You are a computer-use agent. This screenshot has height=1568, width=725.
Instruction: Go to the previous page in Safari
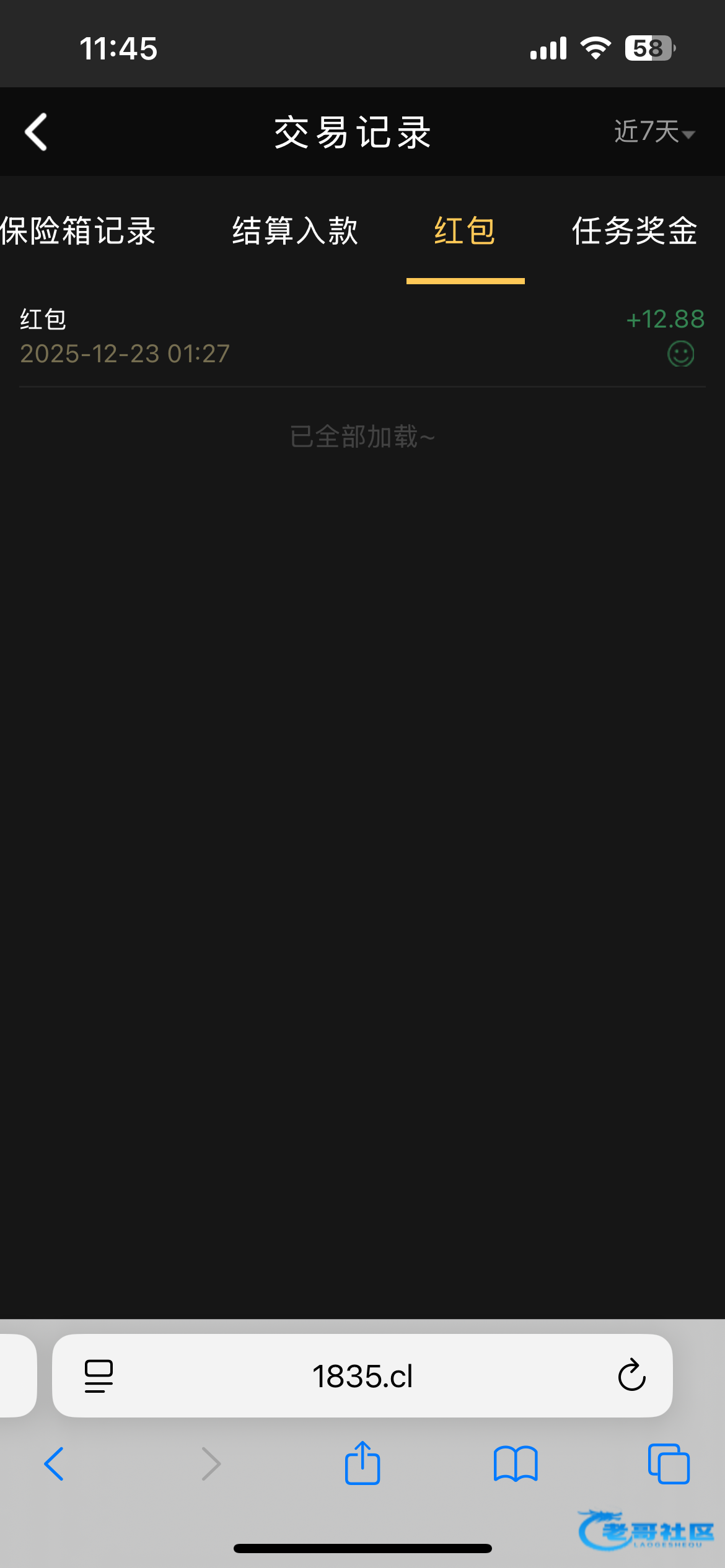[55, 1464]
